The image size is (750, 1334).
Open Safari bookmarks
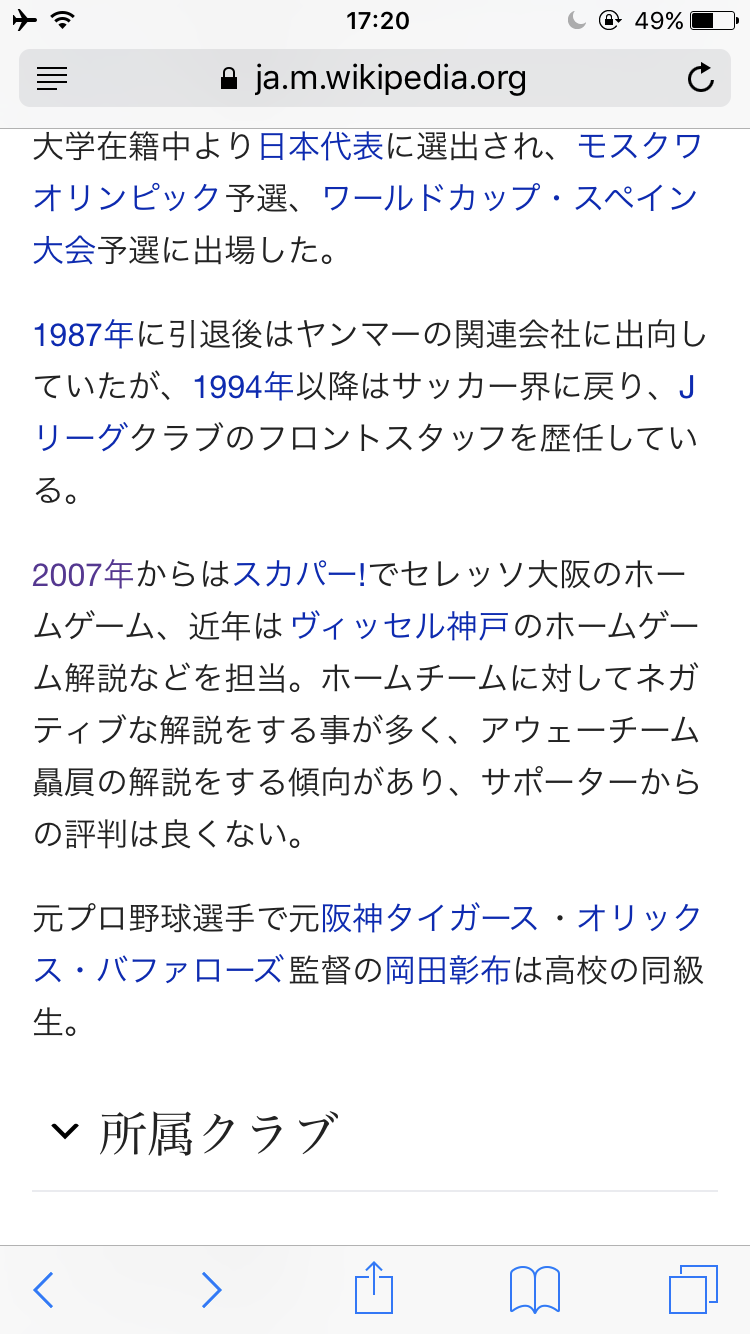[534, 1290]
